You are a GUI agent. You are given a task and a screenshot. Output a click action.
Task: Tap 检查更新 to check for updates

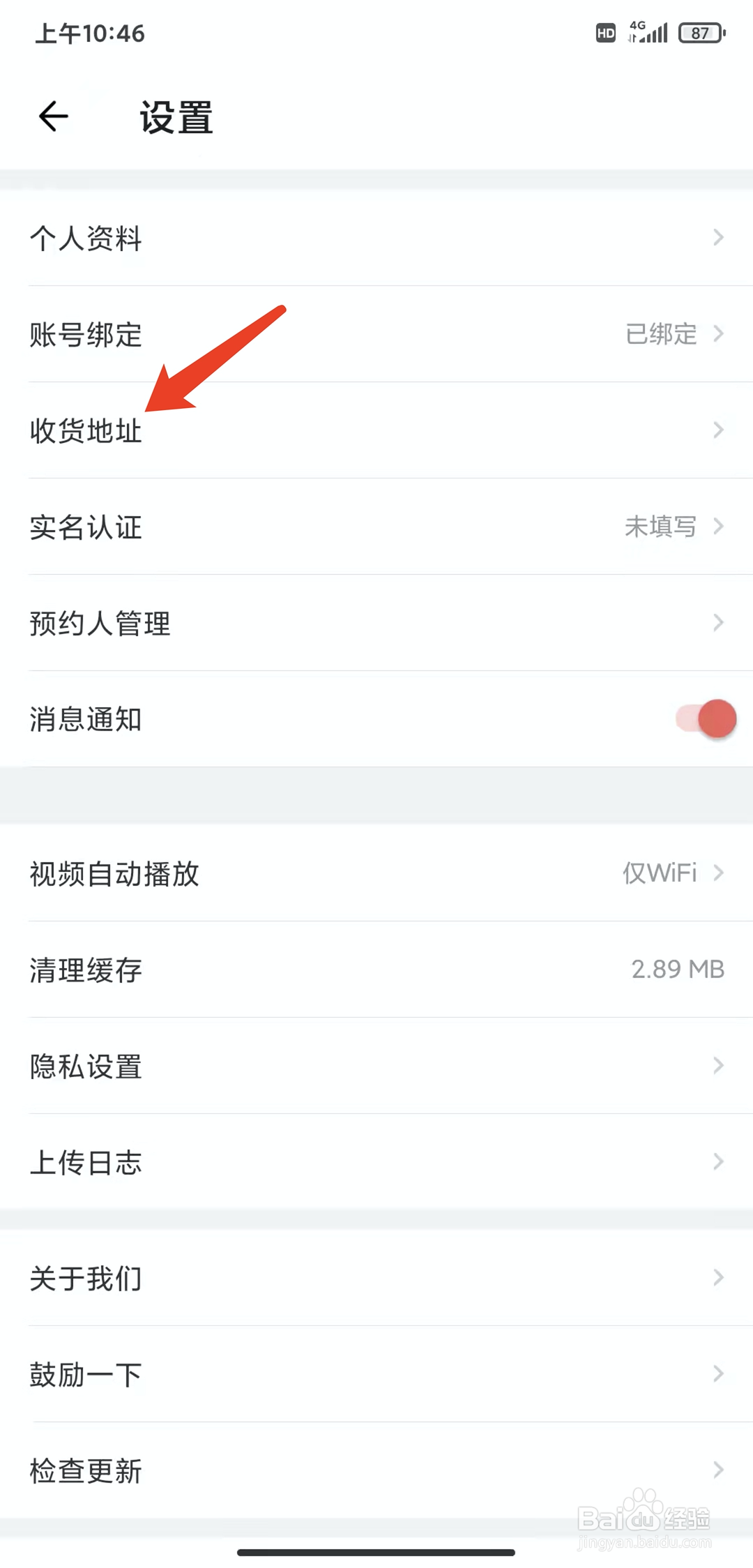[x=376, y=1470]
